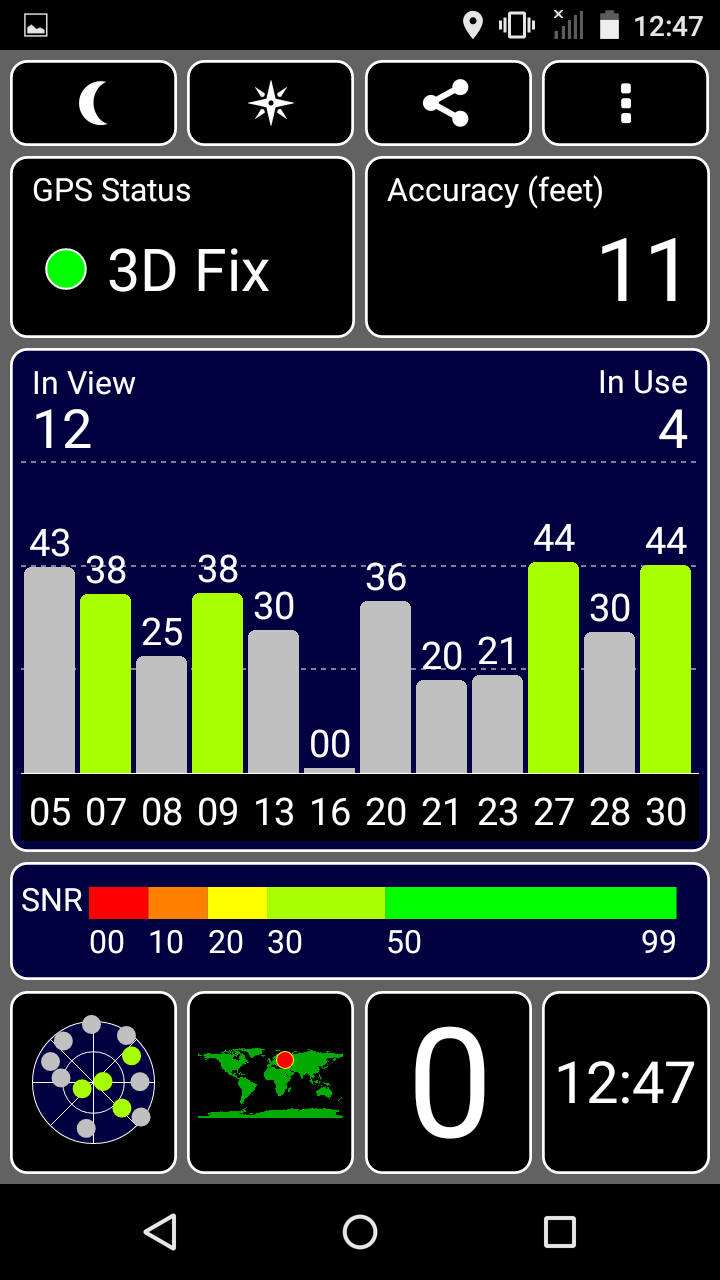Open the satellite sky view tile

tap(93, 1082)
